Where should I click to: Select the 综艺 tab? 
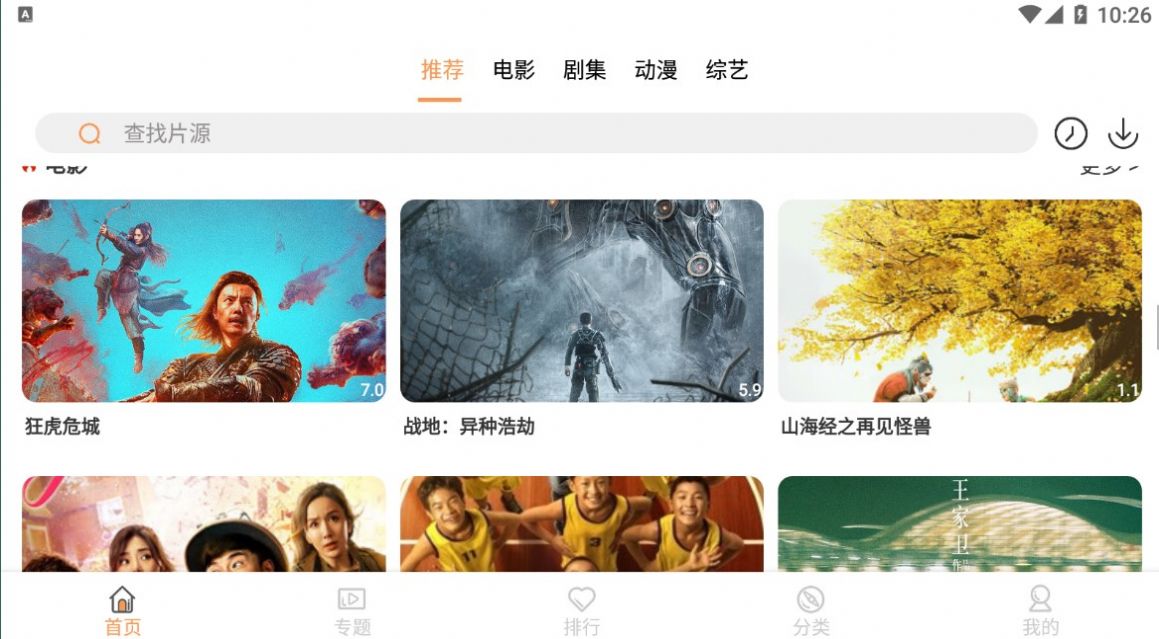(x=727, y=70)
